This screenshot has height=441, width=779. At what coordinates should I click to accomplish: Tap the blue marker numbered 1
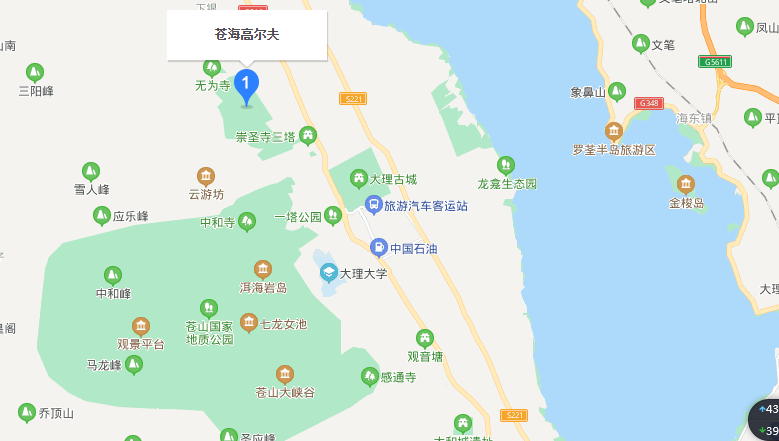[x=247, y=85]
